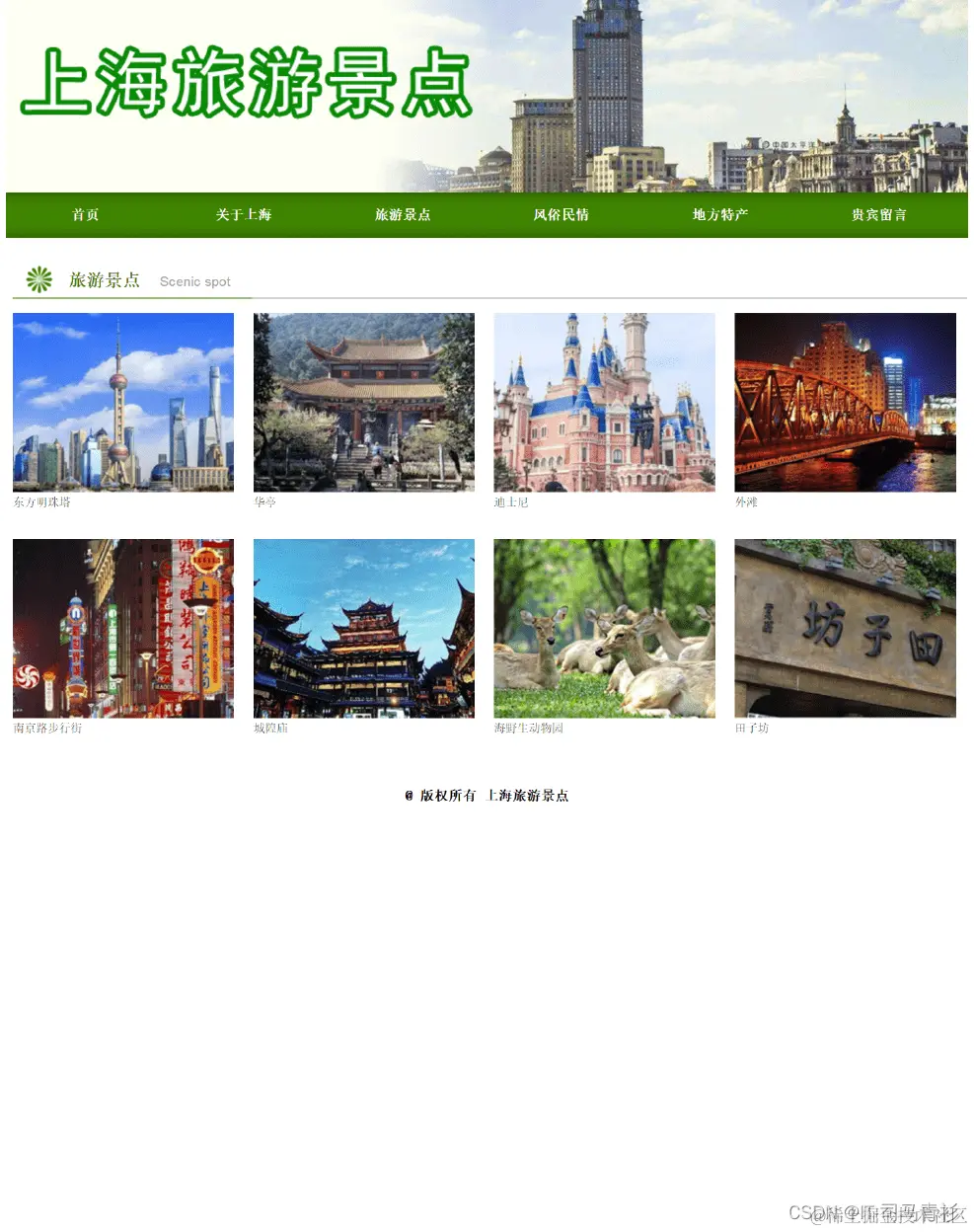Open the 首页 navigation item

coord(85,214)
